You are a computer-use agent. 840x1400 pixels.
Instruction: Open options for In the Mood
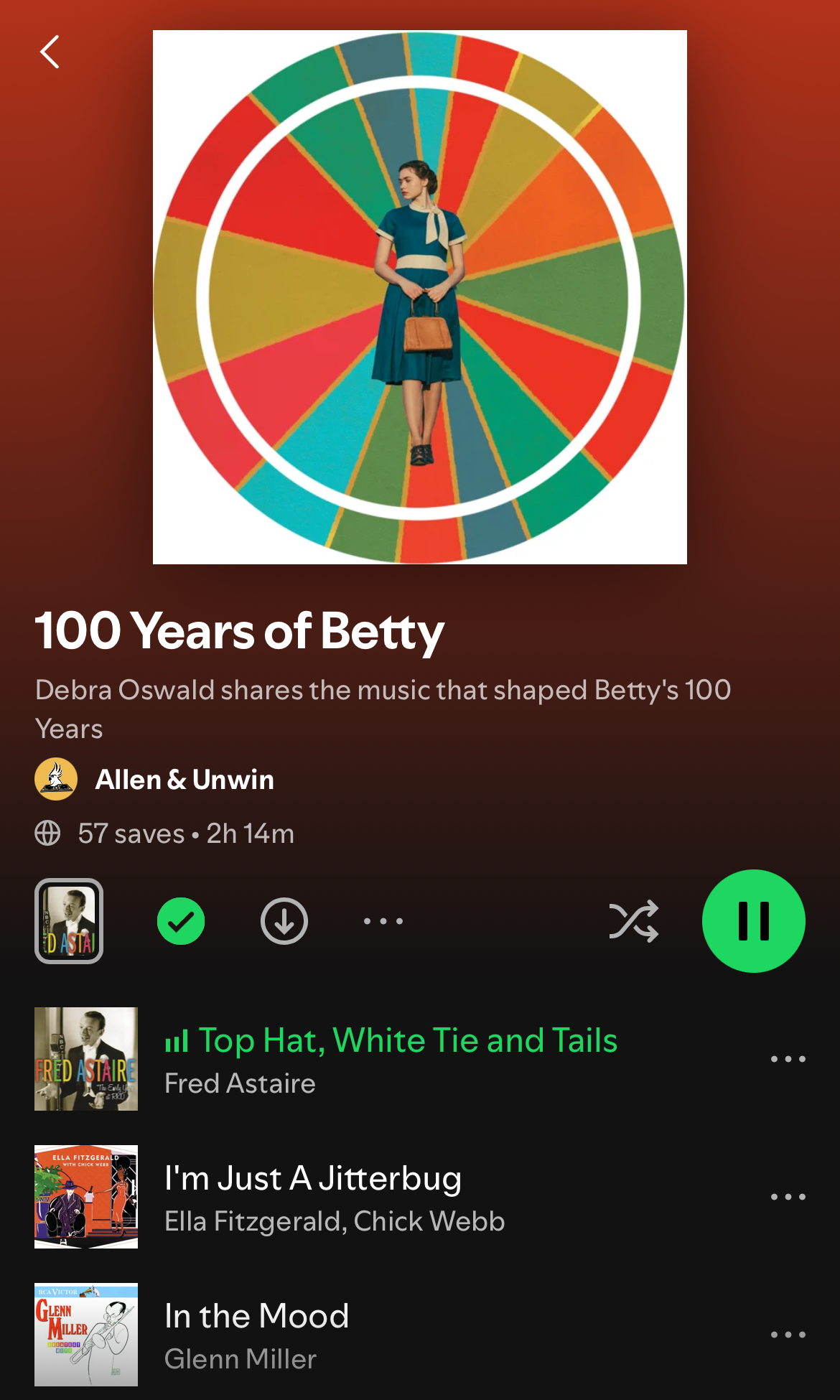788,1335
